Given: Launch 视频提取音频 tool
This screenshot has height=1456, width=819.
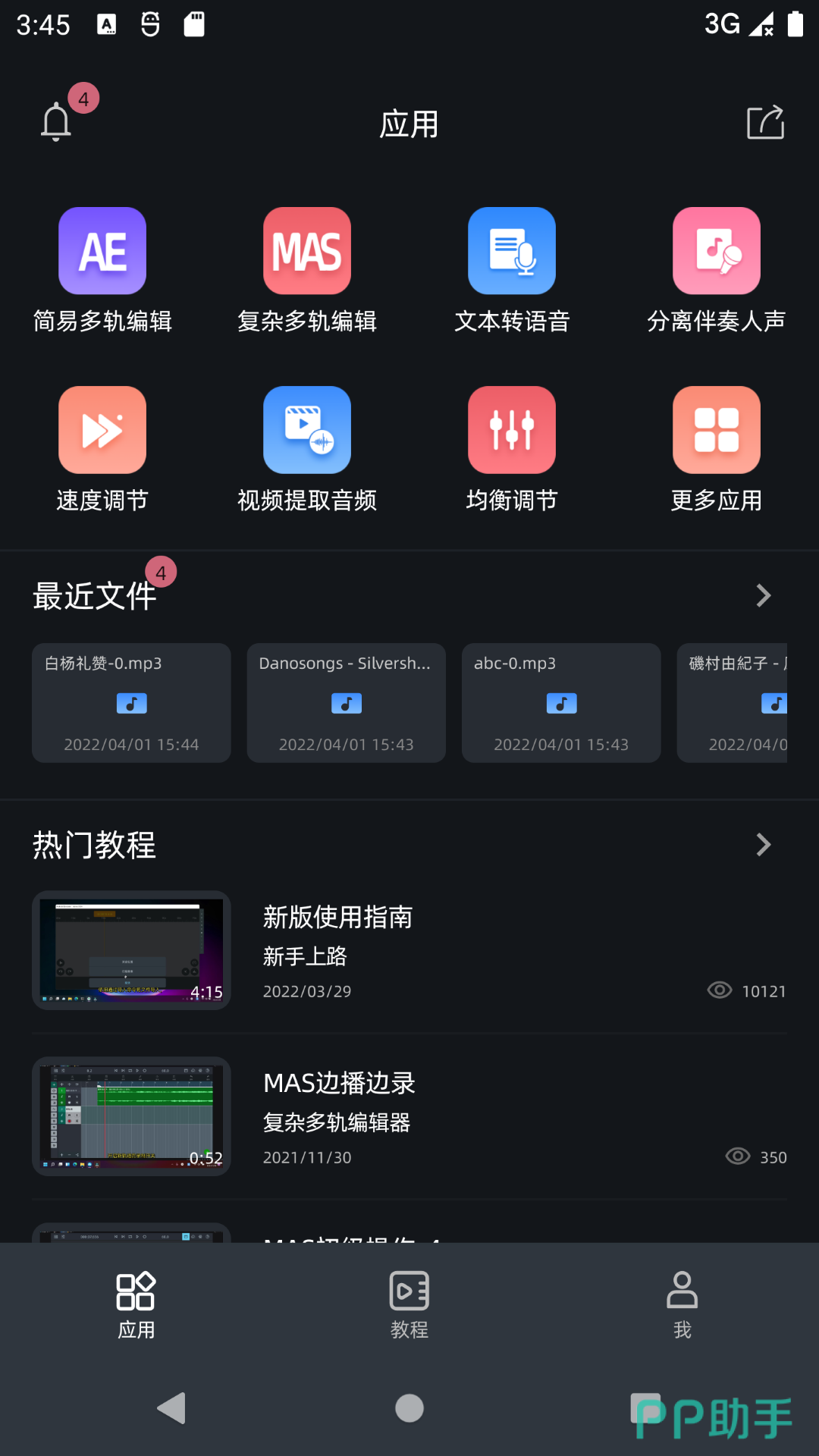Looking at the screenshot, I should [x=307, y=430].
